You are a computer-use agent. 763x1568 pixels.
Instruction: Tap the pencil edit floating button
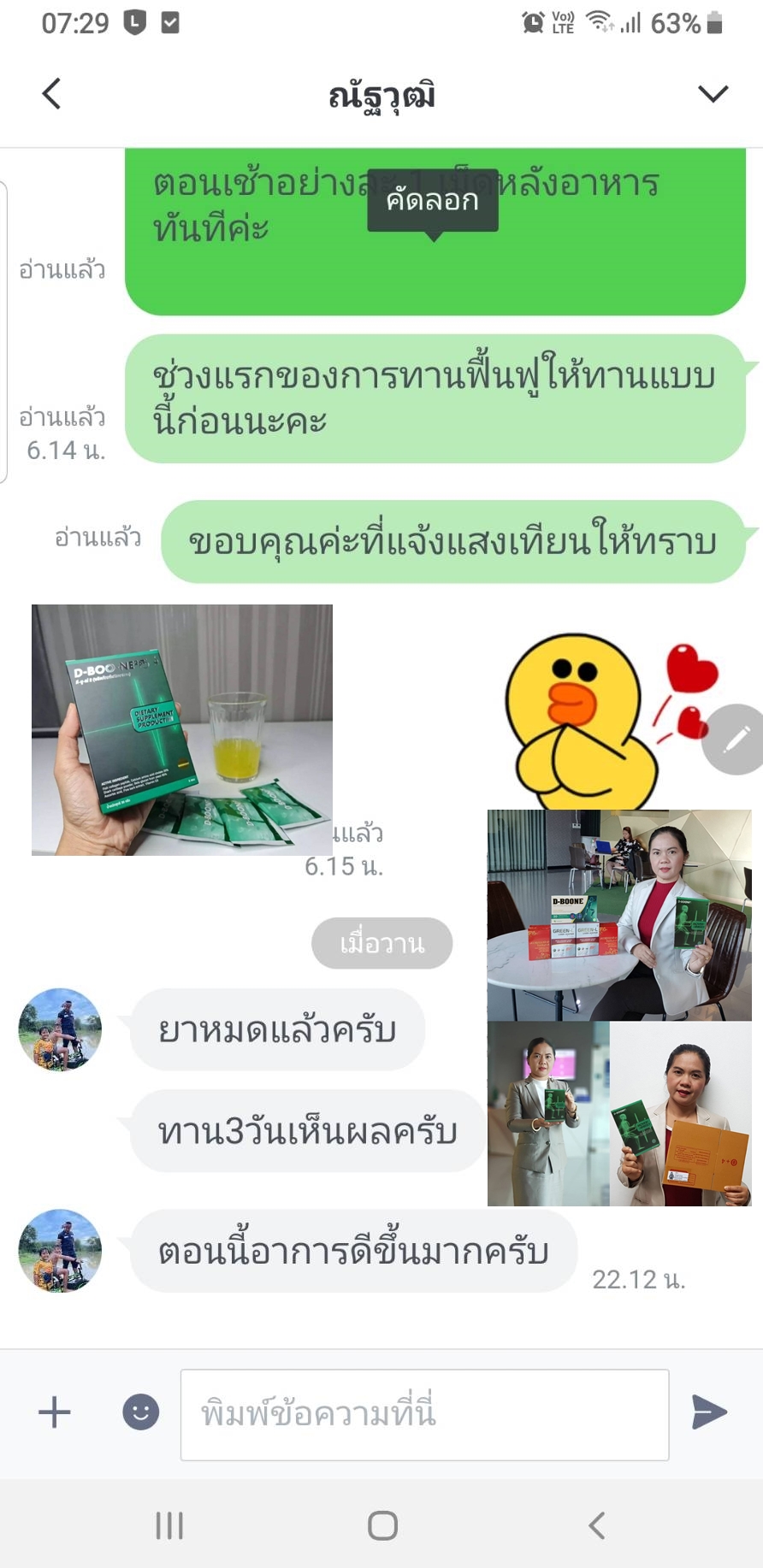(736, 740)
